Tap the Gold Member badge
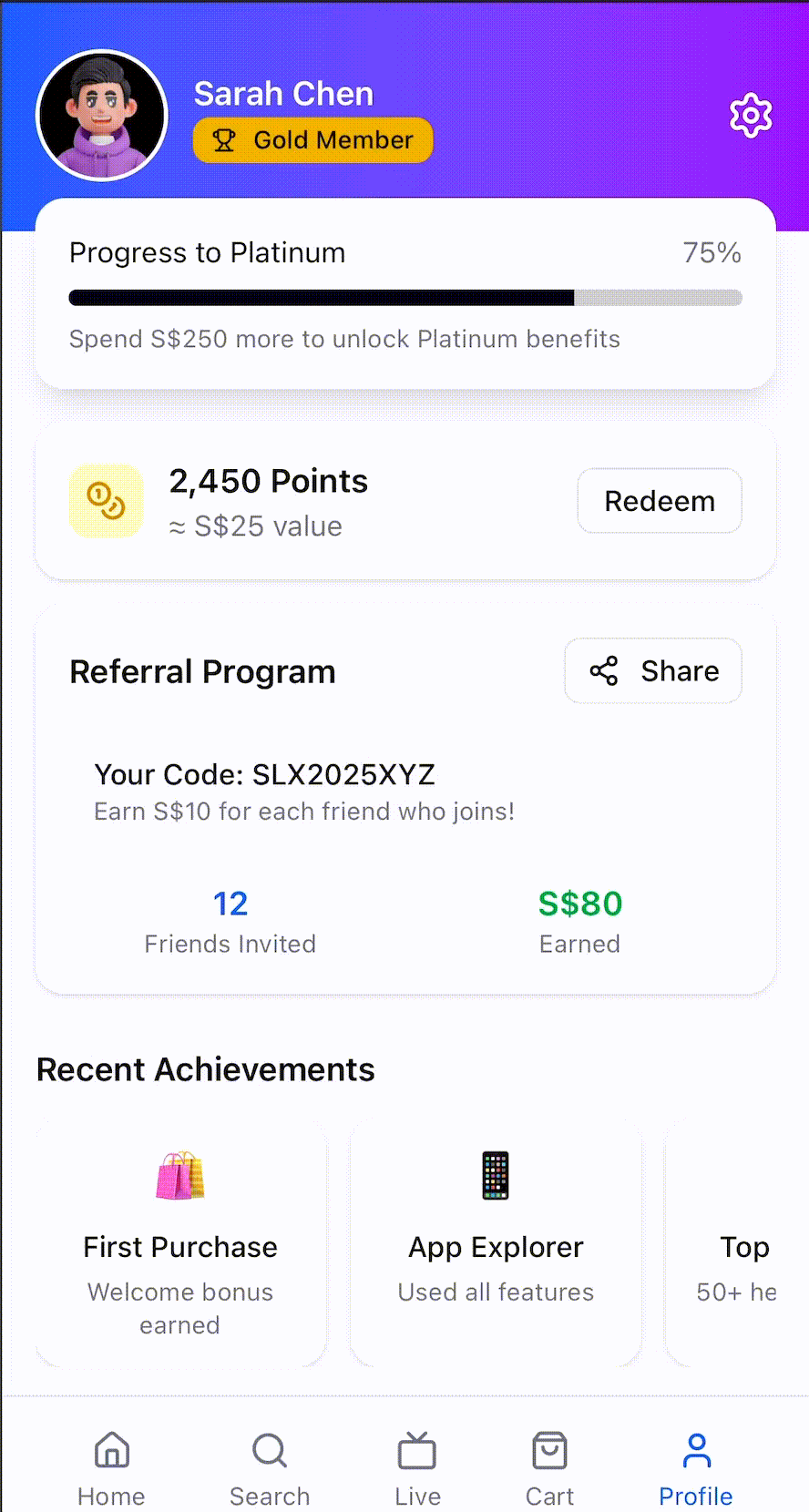 (x=312, y=140)
